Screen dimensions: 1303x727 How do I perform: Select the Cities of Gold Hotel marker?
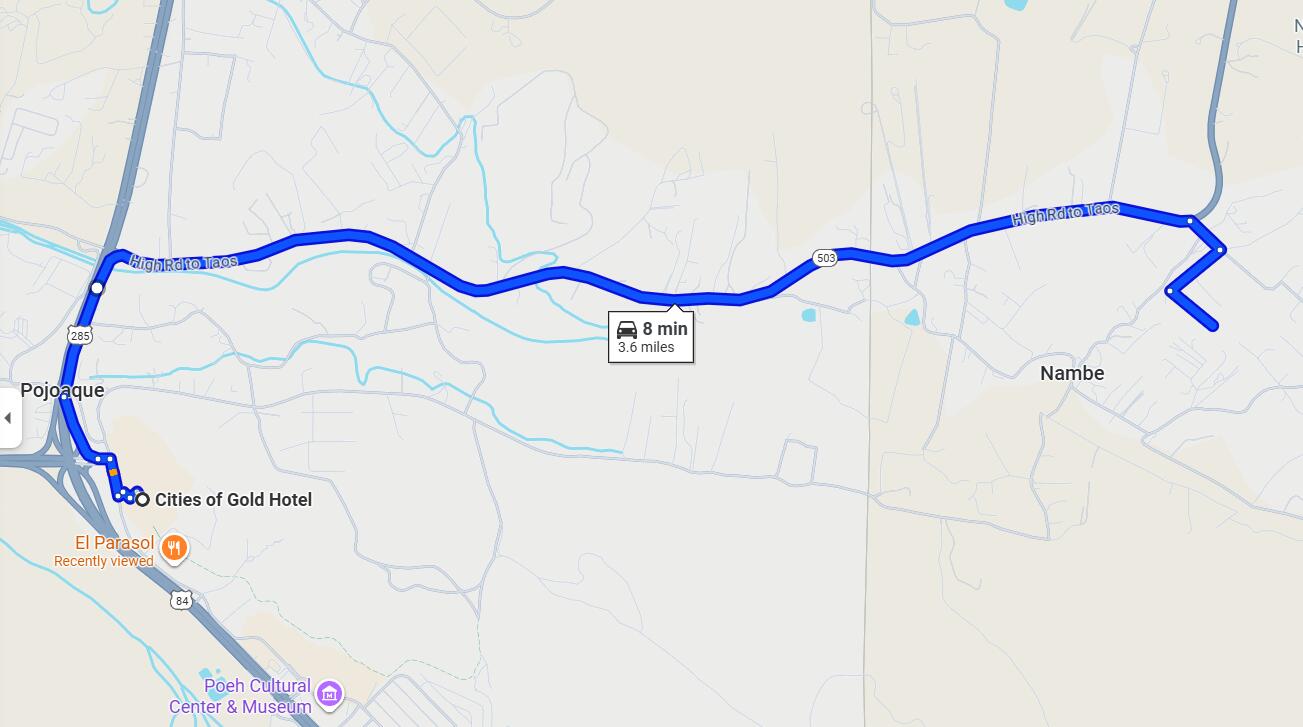[143, 499]
